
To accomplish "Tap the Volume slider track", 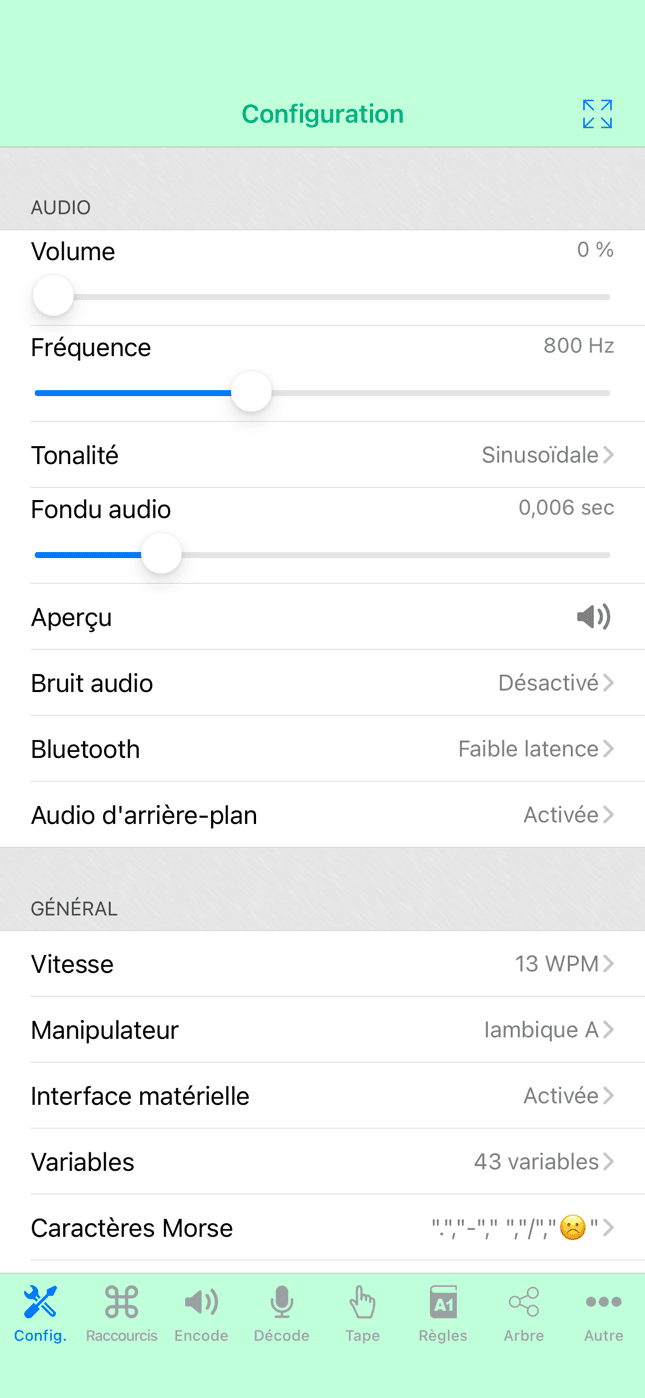I will click(322, 297).
